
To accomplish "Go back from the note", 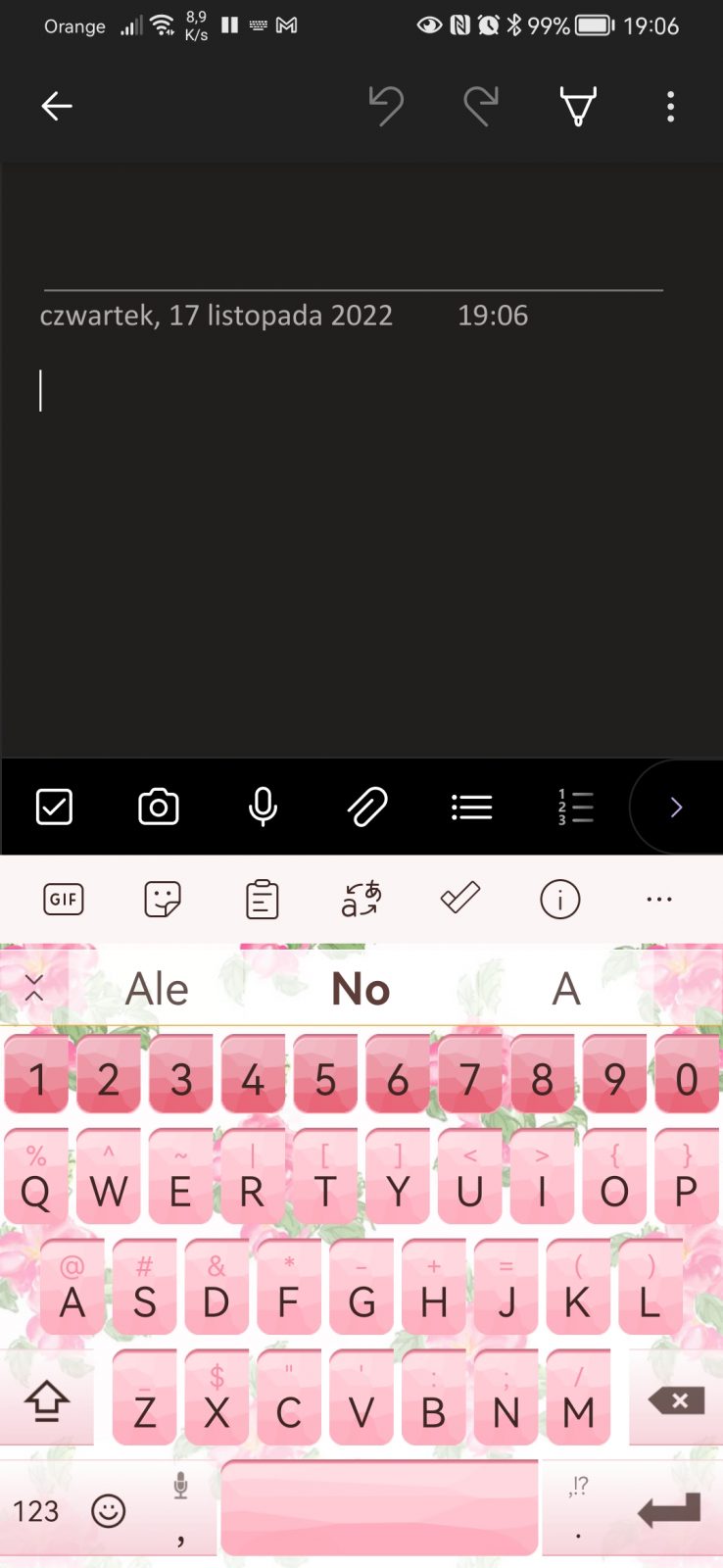I will (57, 106).
